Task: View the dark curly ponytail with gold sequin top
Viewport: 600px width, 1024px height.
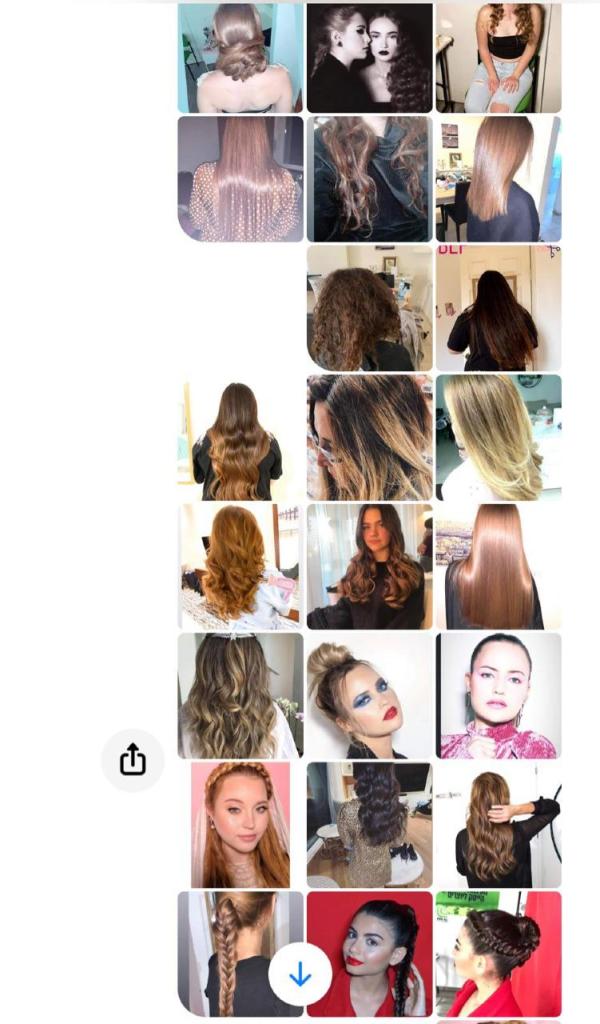Action: (369, 825)
